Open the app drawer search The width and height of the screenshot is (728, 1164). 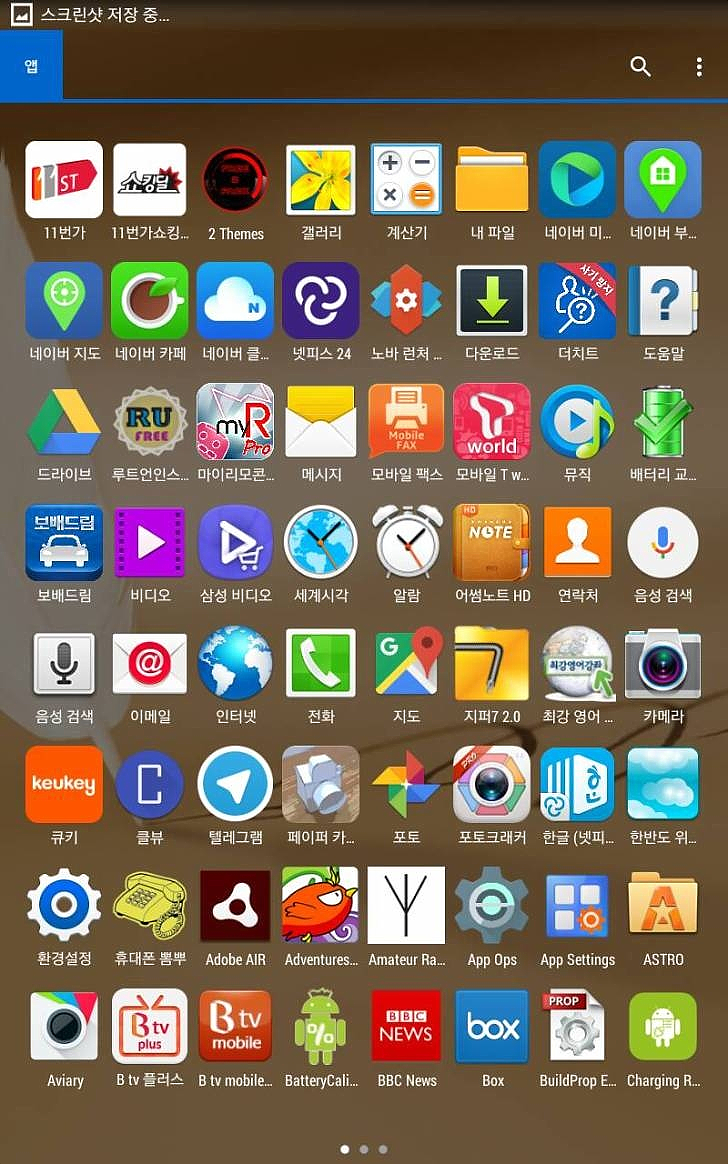click(640, 67)
